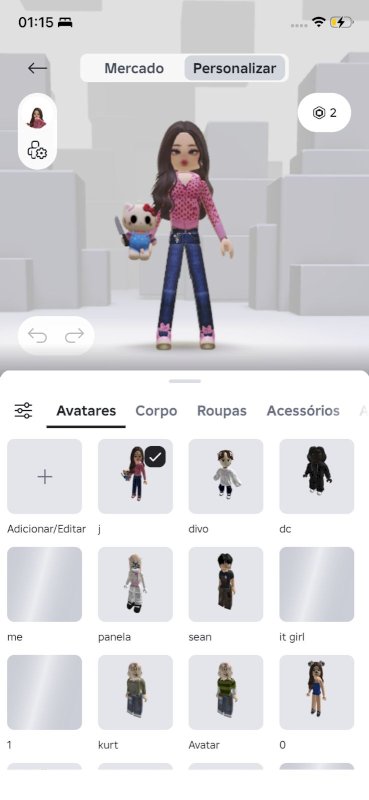This screenshot has width=369, height=800.
Task: Open the filter sliders icon
Action: (x=23, y=411)
